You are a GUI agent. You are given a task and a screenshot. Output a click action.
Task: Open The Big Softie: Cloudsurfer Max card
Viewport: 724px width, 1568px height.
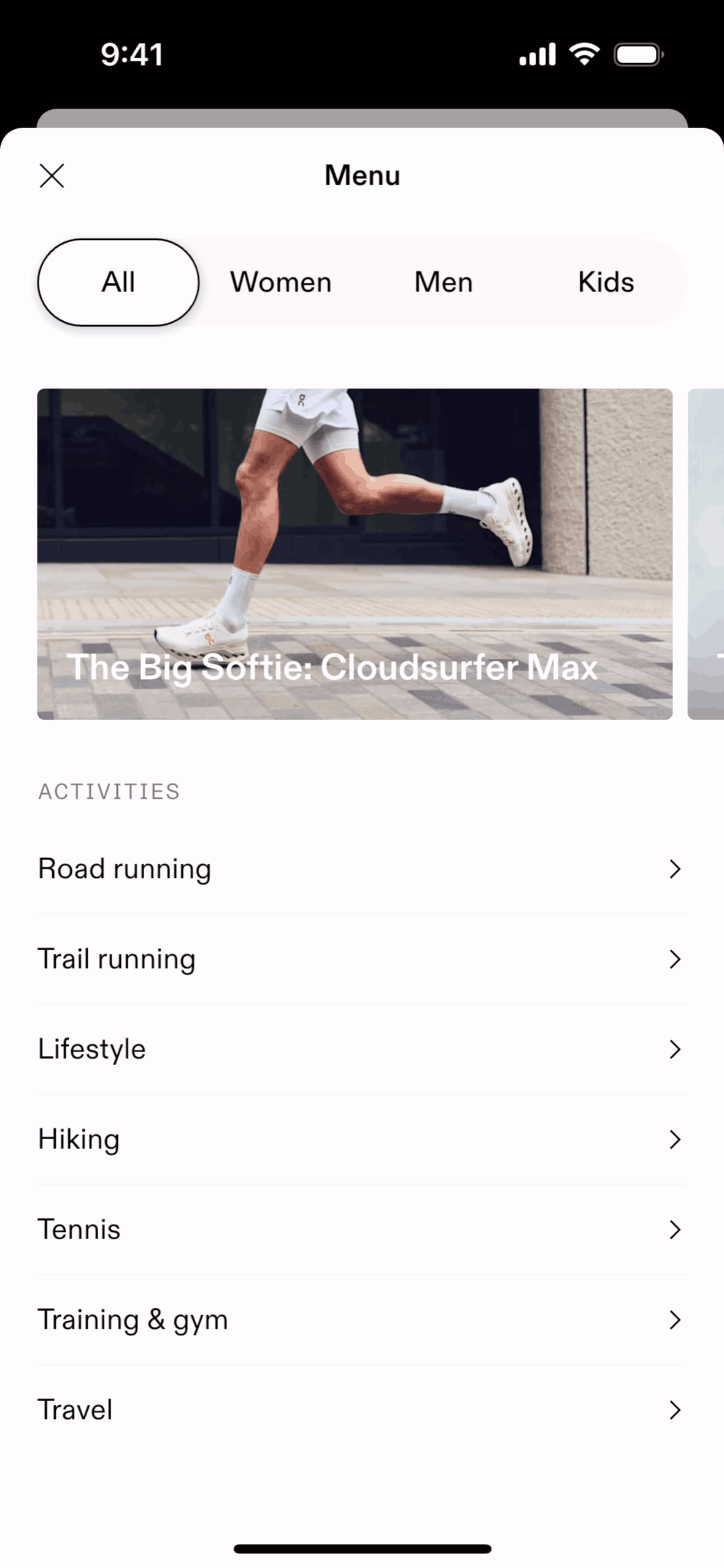coord(355,554)
